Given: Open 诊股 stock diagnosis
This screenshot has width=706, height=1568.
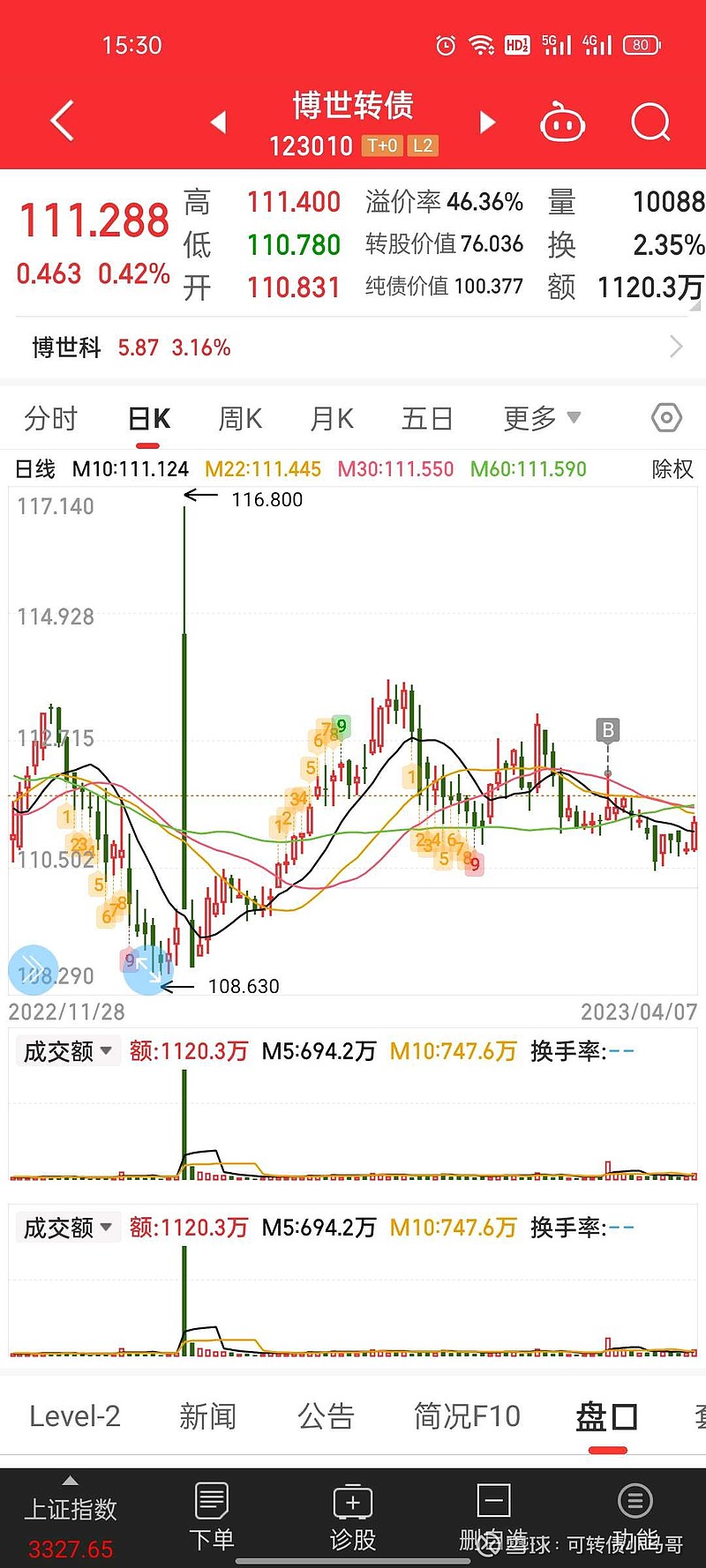Looking at the screenshot, I should tap(353, 1517).
